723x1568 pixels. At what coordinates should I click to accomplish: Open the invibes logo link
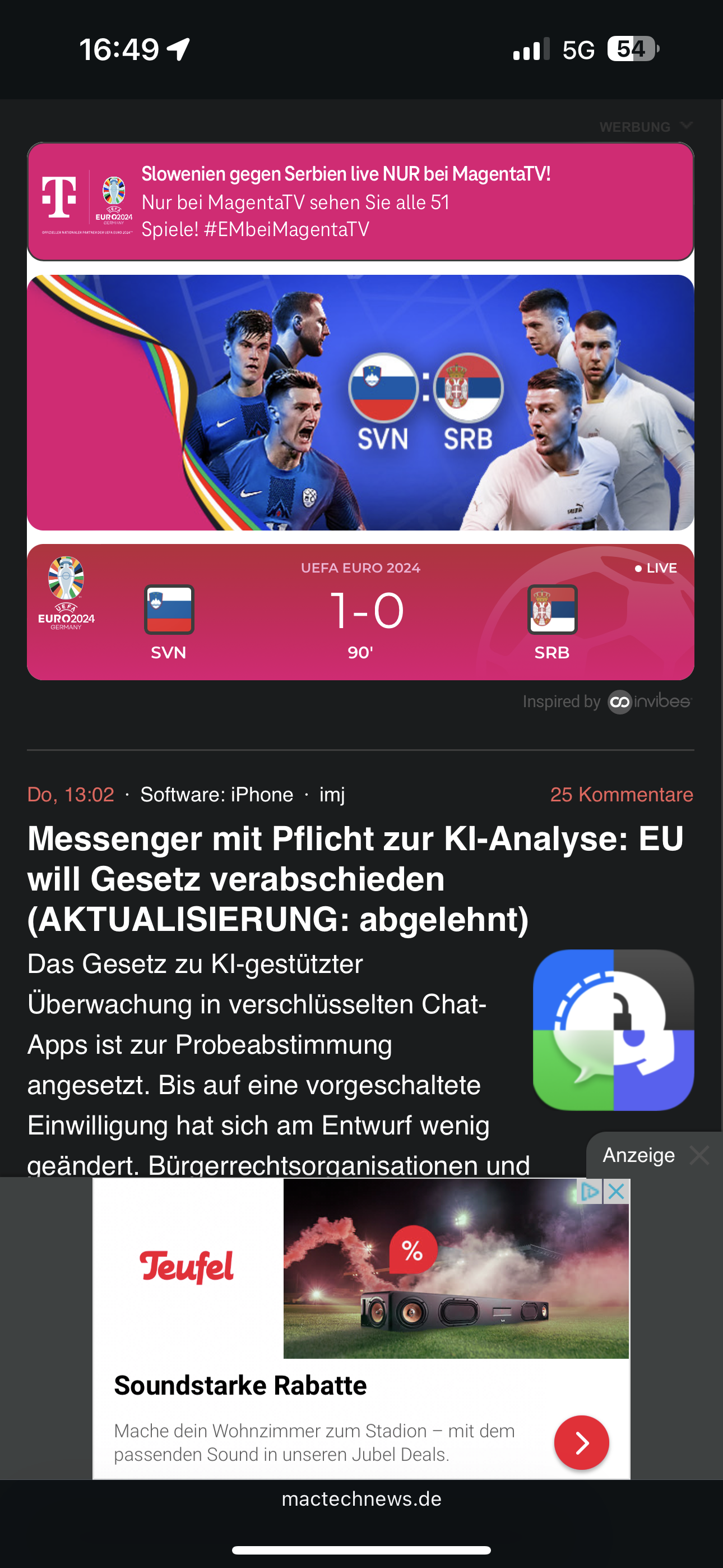[x=650, y=702]
